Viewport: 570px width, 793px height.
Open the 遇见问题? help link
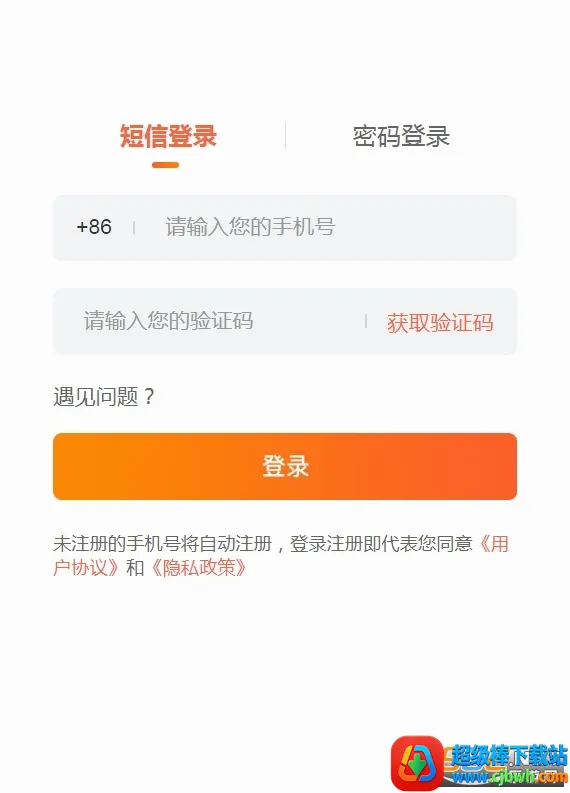point(104,396)
